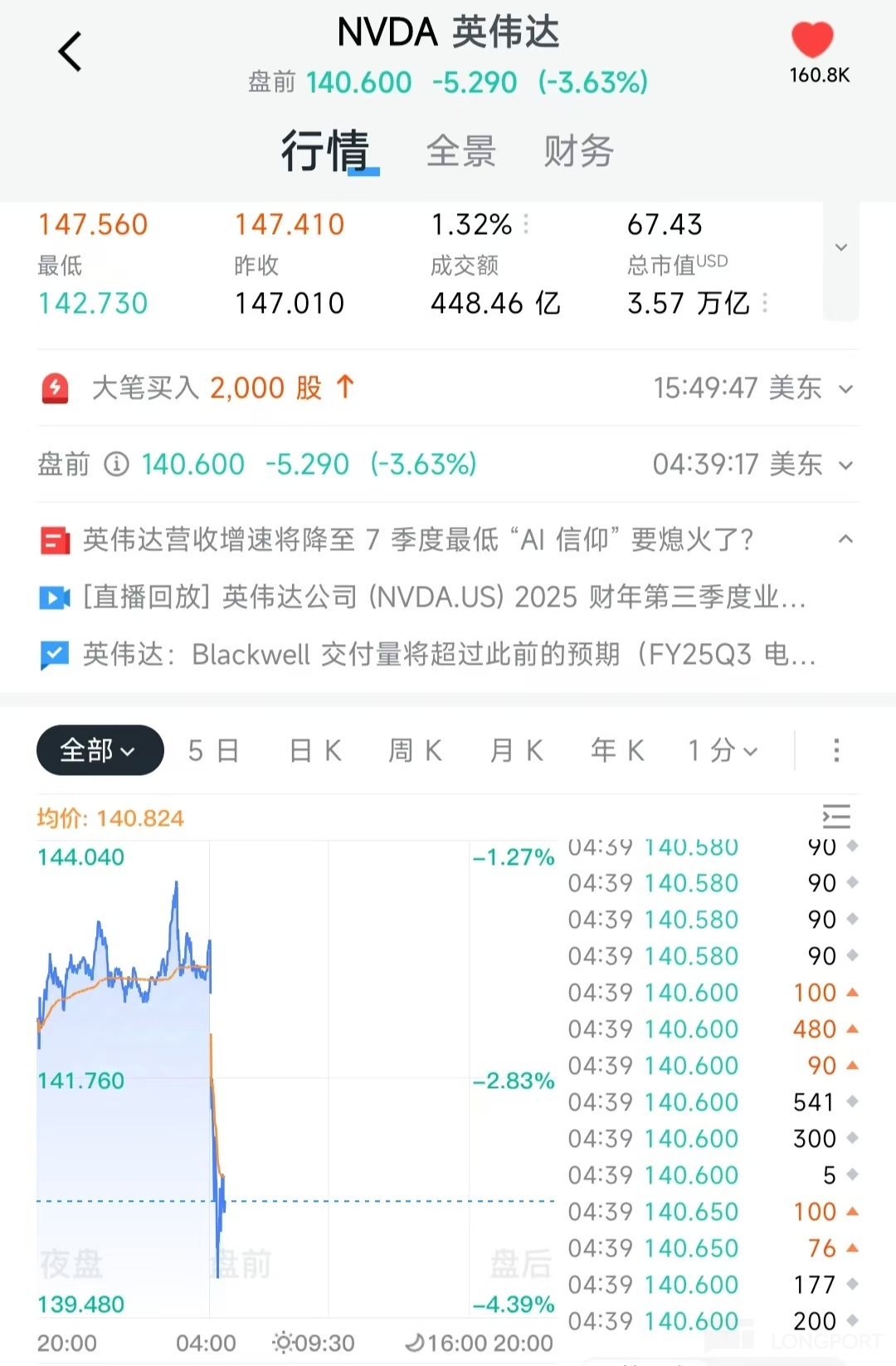Open news about 英伟达营收增速将降至 7 季度最低
896x1366 pixels.
[x=417, y=540]
